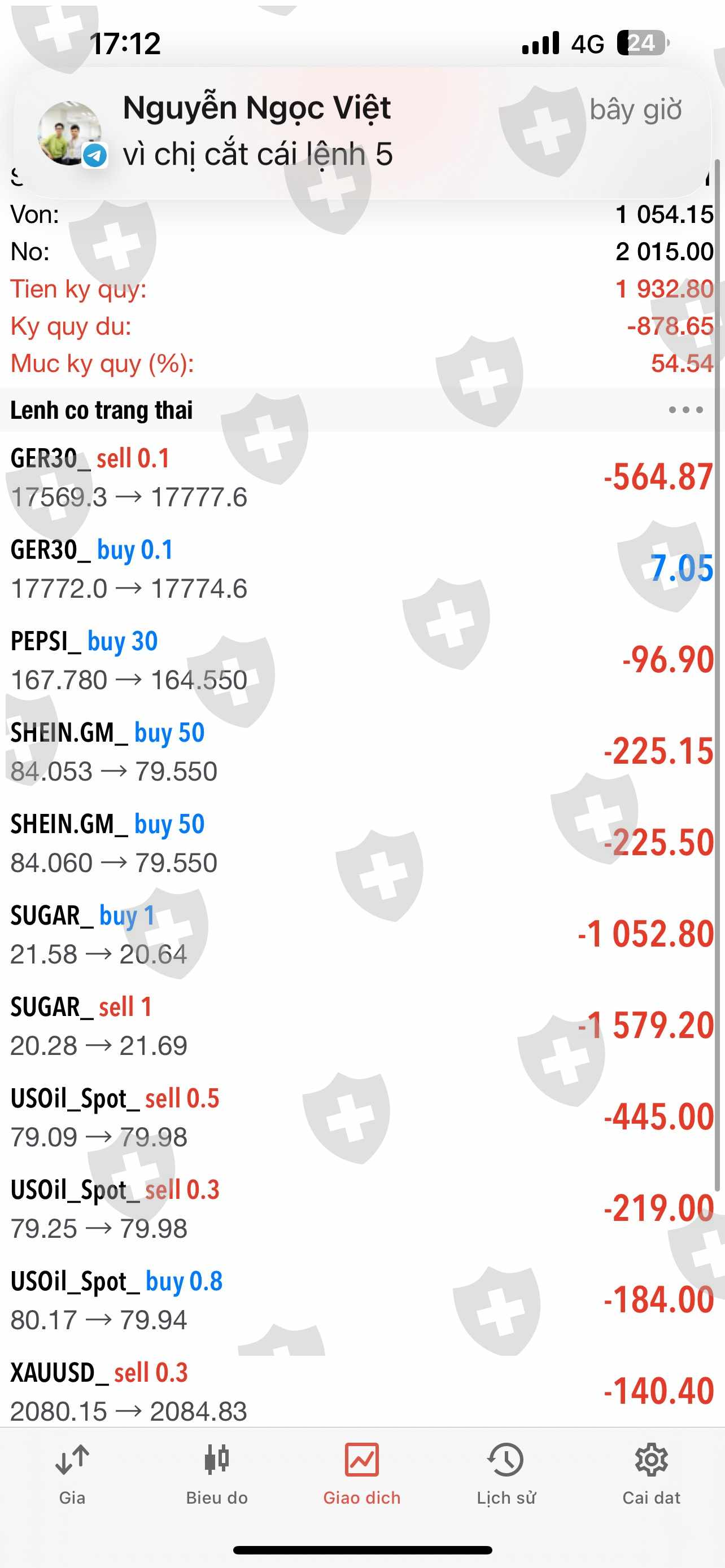The width and height of the screenshot is (725, 1568).
Task: Tap the USOil_Spot buy 0.8 position
Action: [x=362, y=1299]
